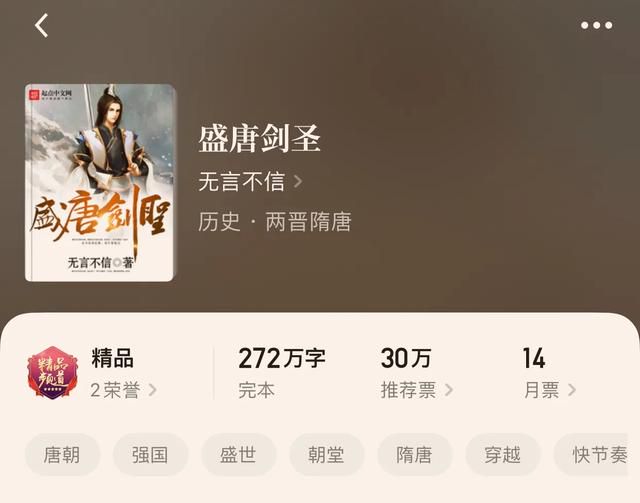This screenshot has height=503, width=640.
Task: Select the 唐朝 tag chip
Action: tap(62, 455)
